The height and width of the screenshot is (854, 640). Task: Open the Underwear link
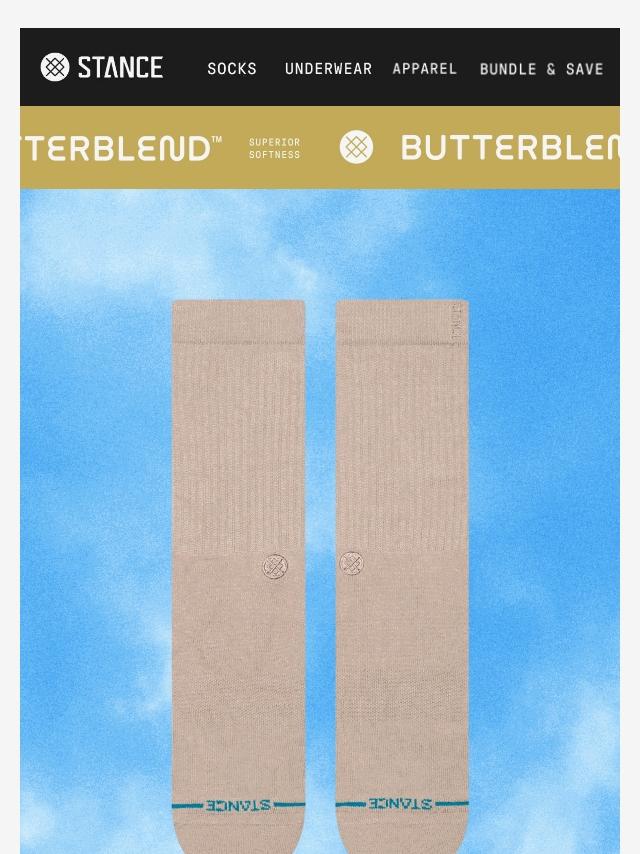(328, 69)
